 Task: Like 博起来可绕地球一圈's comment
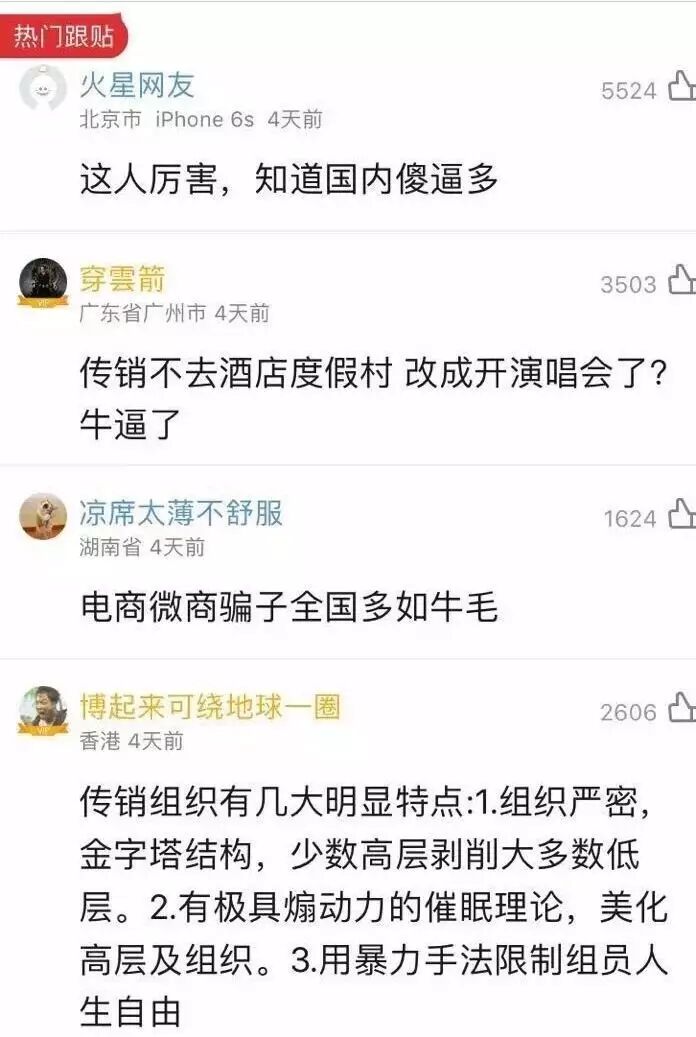click(681, 709)
